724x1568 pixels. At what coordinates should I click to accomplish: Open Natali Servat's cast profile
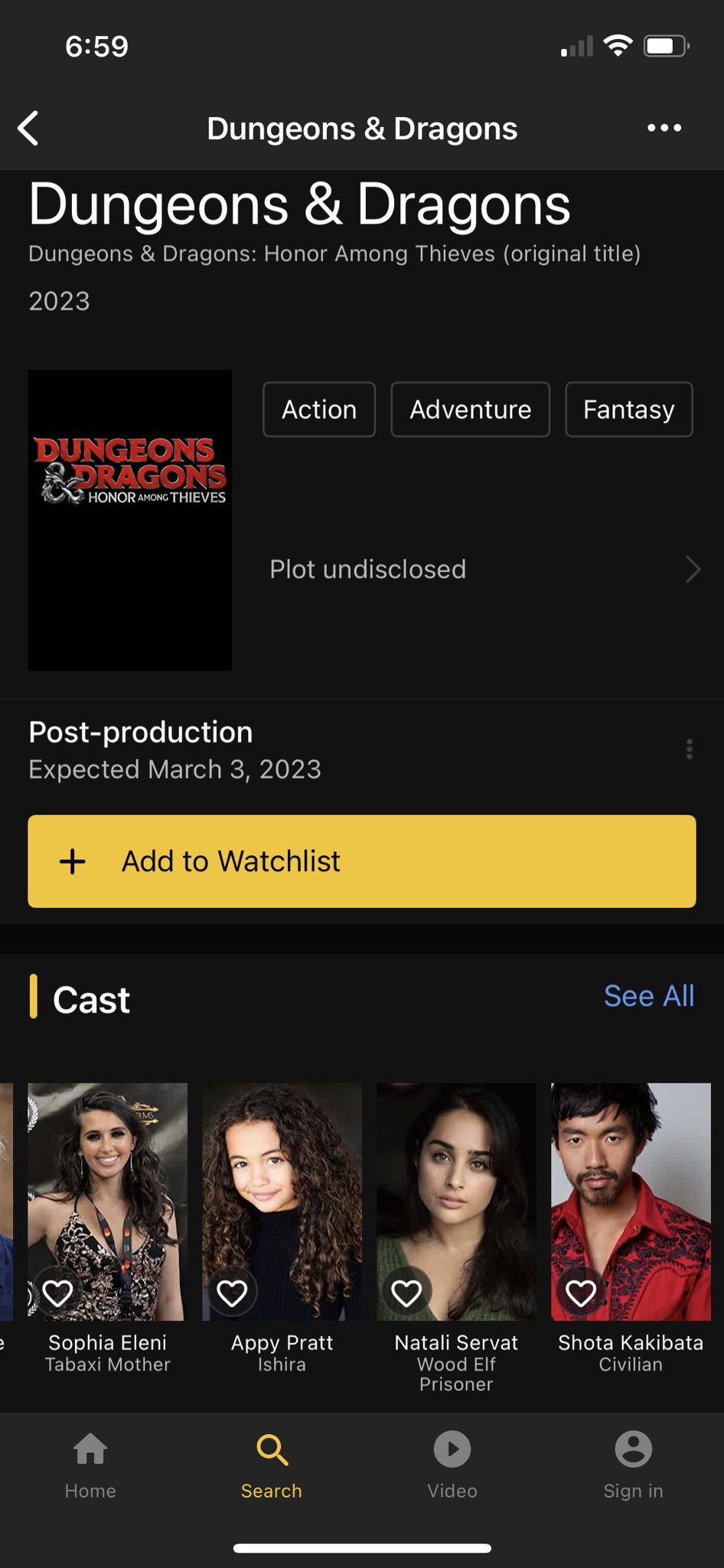click(x=456, y=1194)
